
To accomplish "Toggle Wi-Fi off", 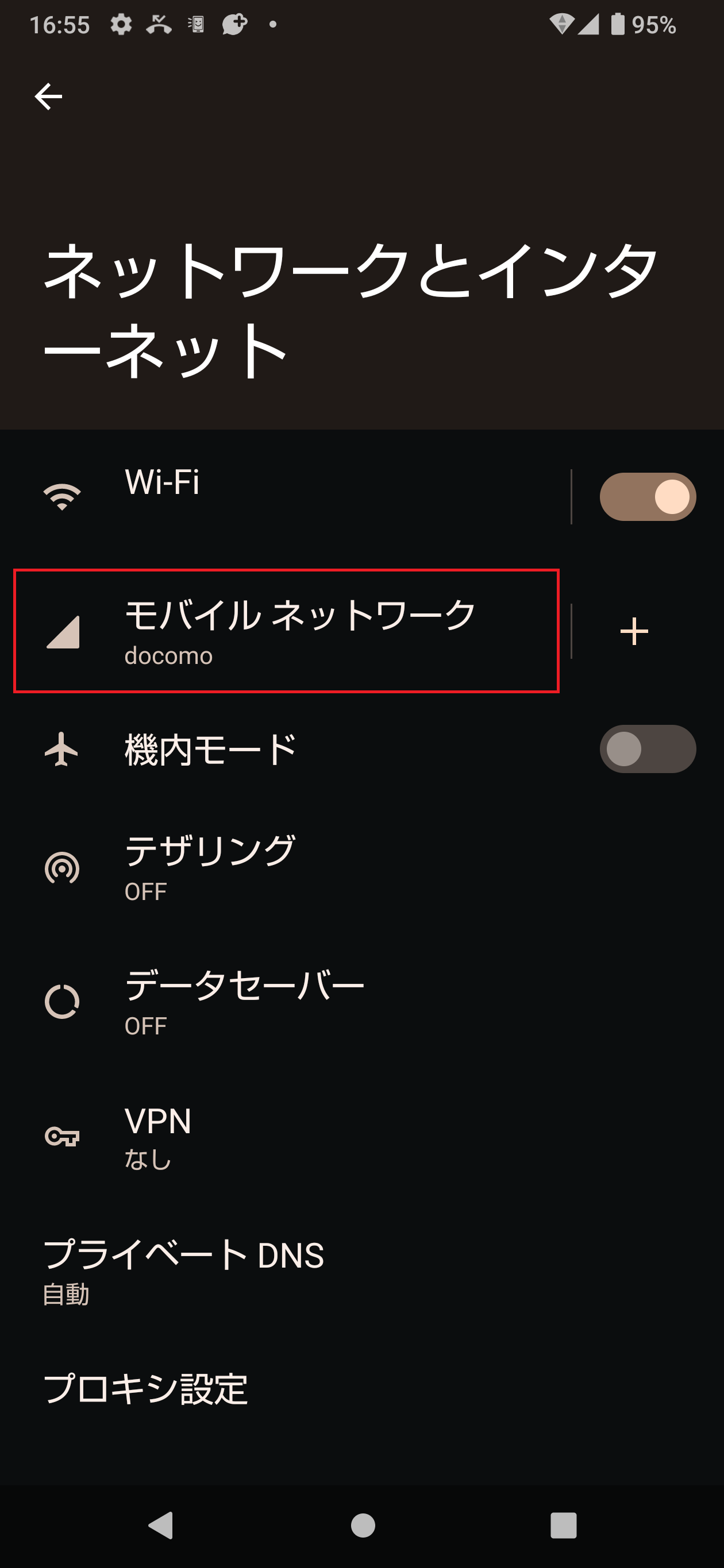I will 649,496.
